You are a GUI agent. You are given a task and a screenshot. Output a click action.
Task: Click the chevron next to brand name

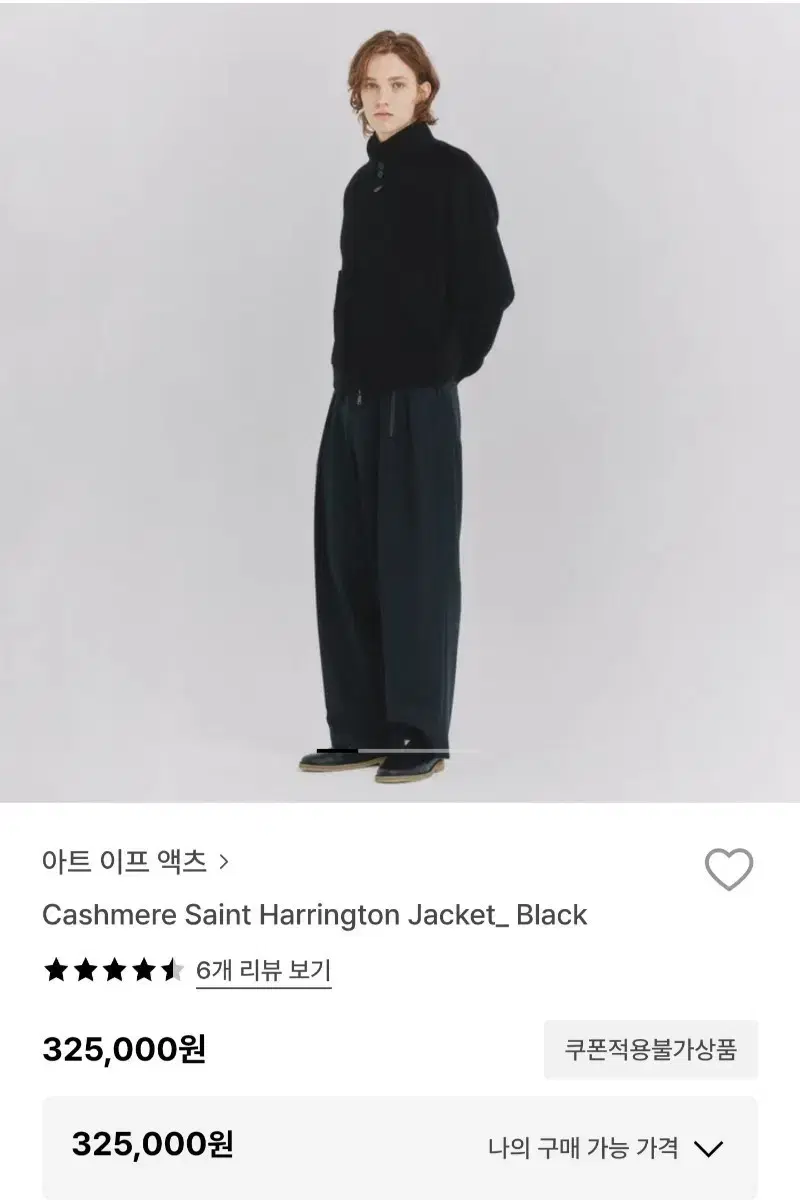(x=222, y=862)
